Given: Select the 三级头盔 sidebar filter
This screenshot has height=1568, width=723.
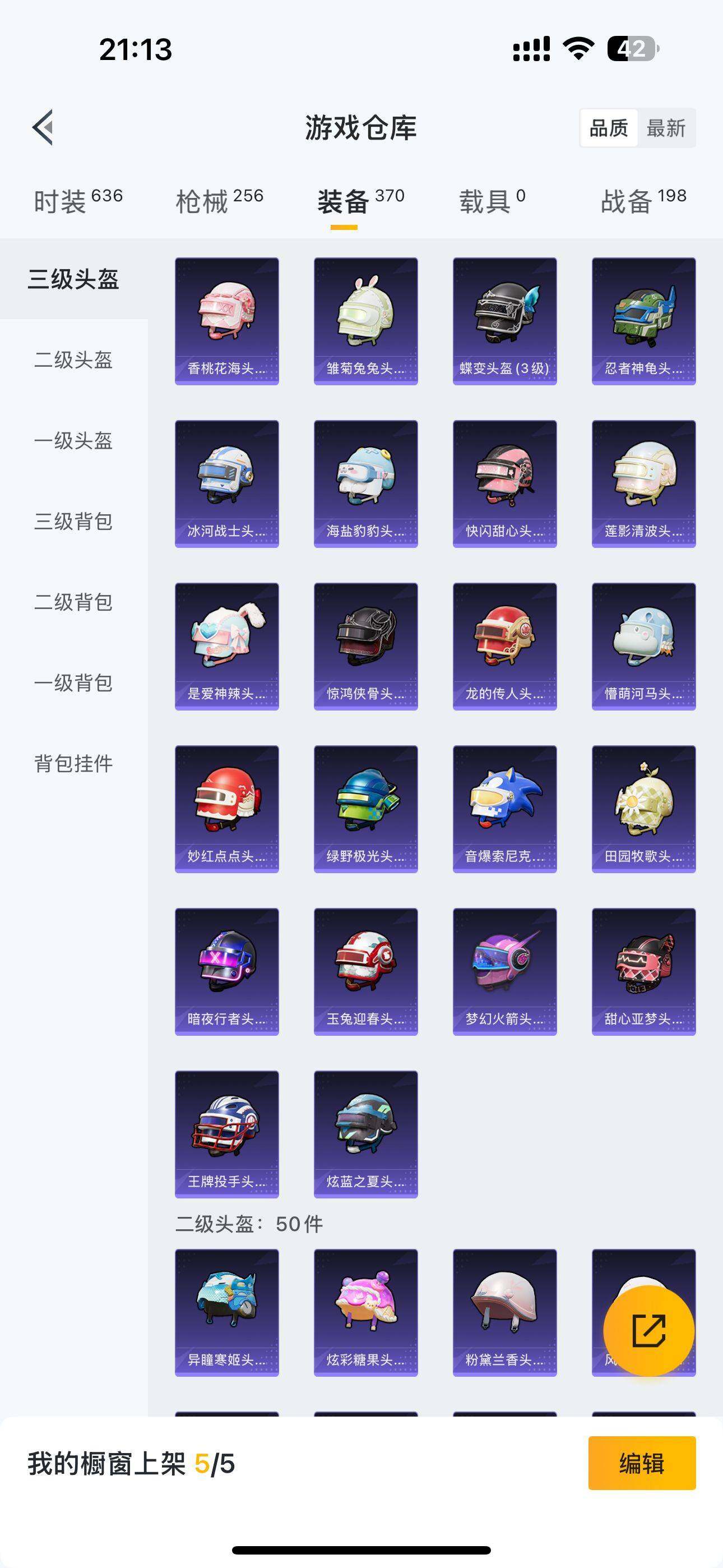Looking at the screenshot, I should pos(74,279).
